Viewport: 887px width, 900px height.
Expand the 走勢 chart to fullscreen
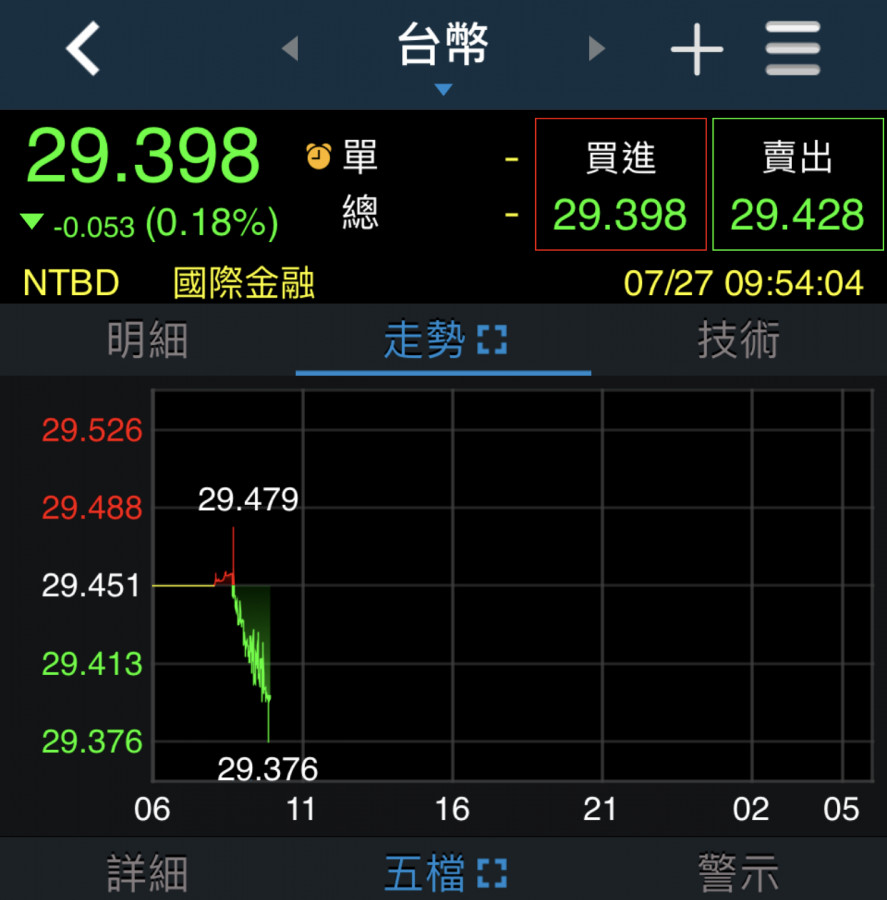click(x=491, y=341)
